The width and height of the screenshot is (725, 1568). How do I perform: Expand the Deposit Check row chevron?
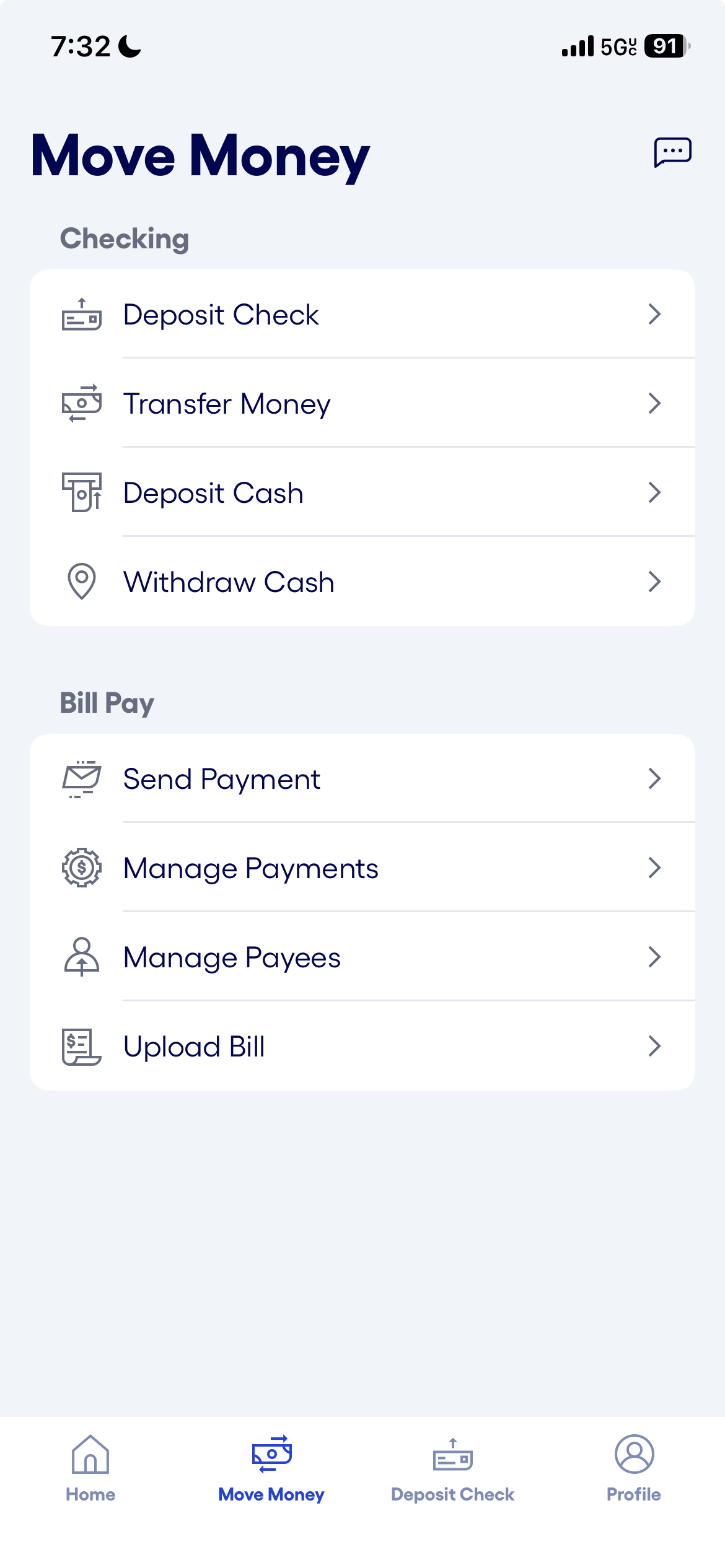pyautogui.click(x=655, y=315)
